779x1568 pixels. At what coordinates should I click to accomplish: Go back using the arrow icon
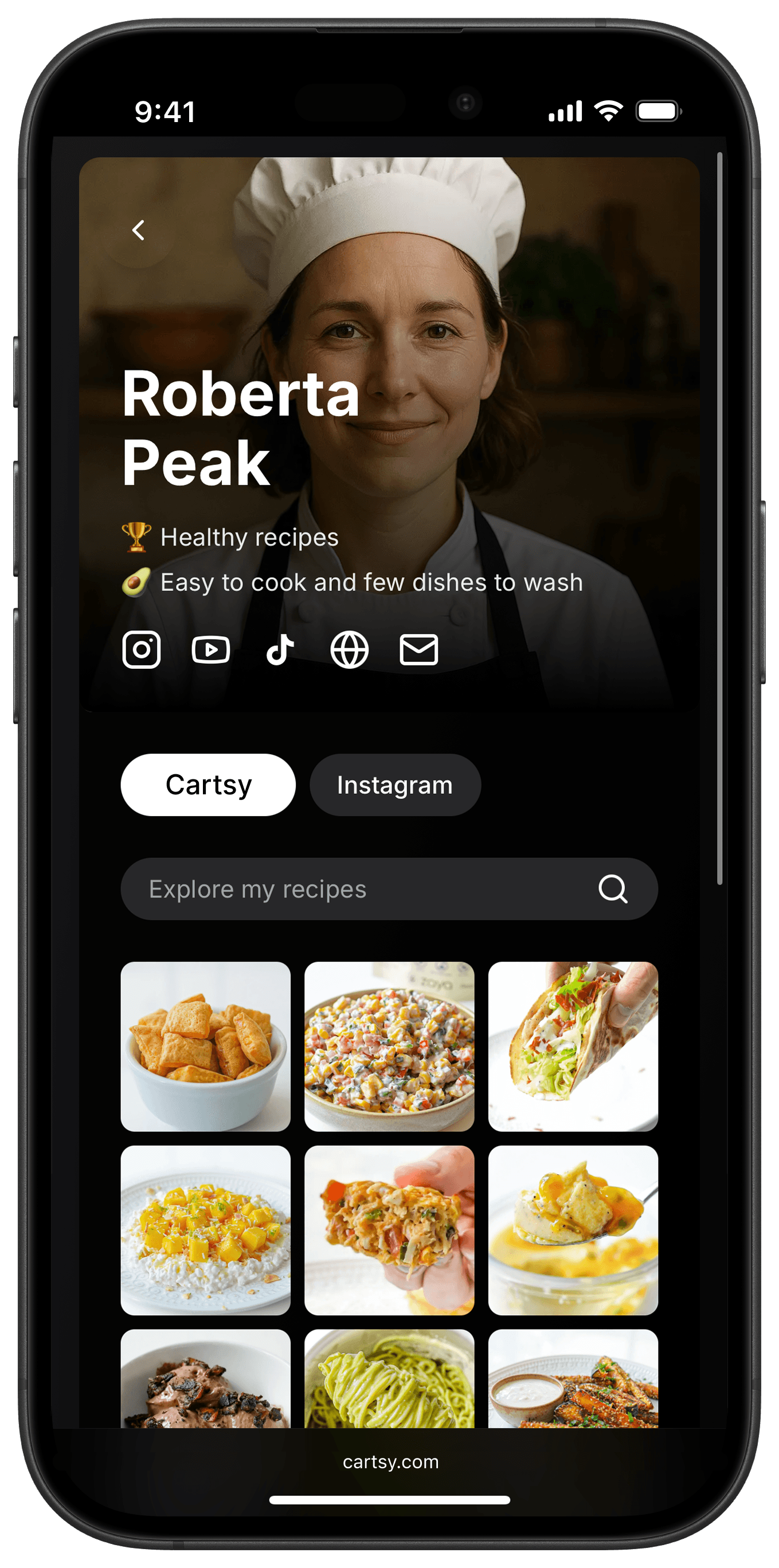click(139, 230)
